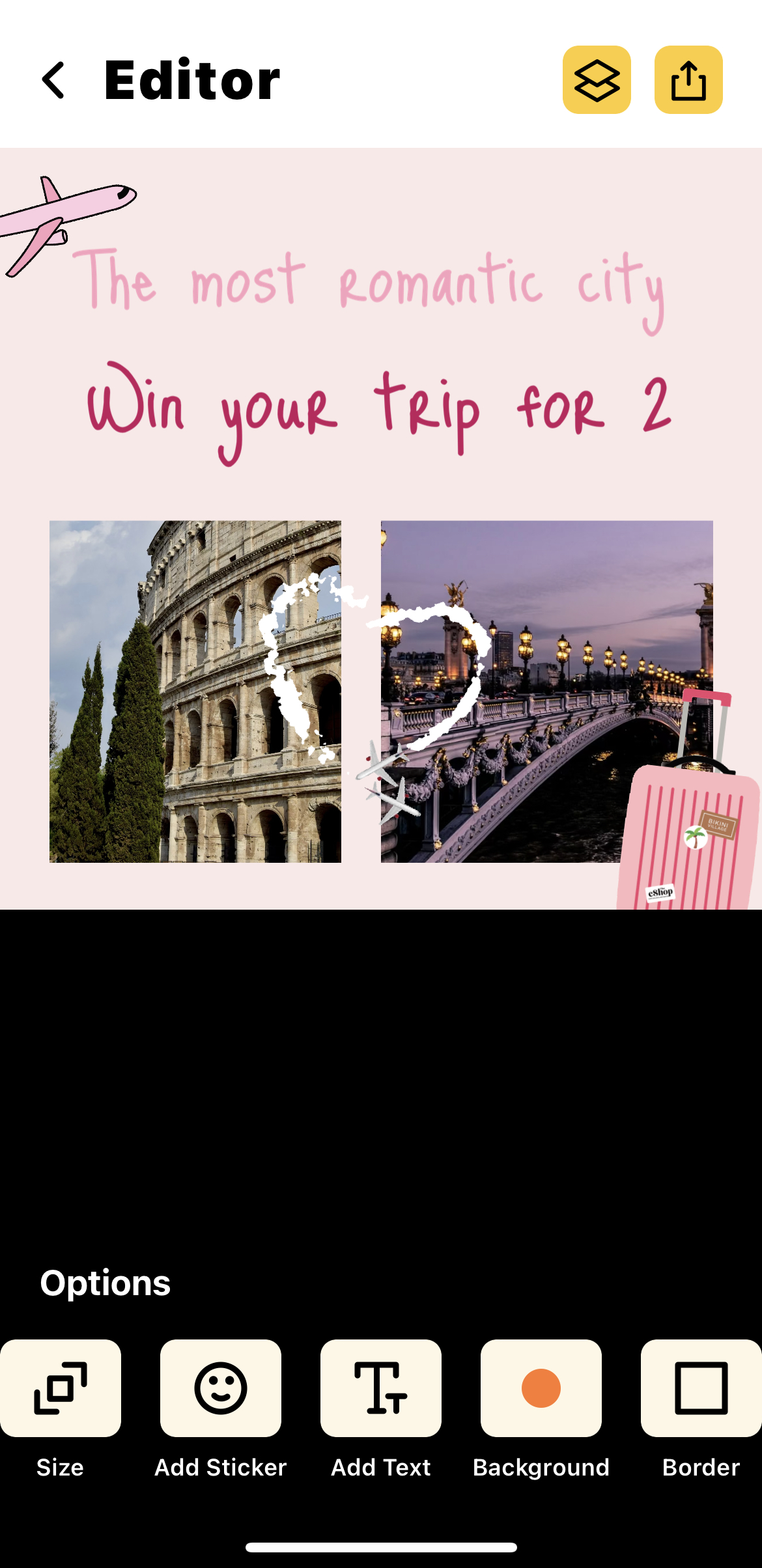762x1568 pixels.
Task: Open the layers panel
Action: pyautogui.click(x=597, y=80)
